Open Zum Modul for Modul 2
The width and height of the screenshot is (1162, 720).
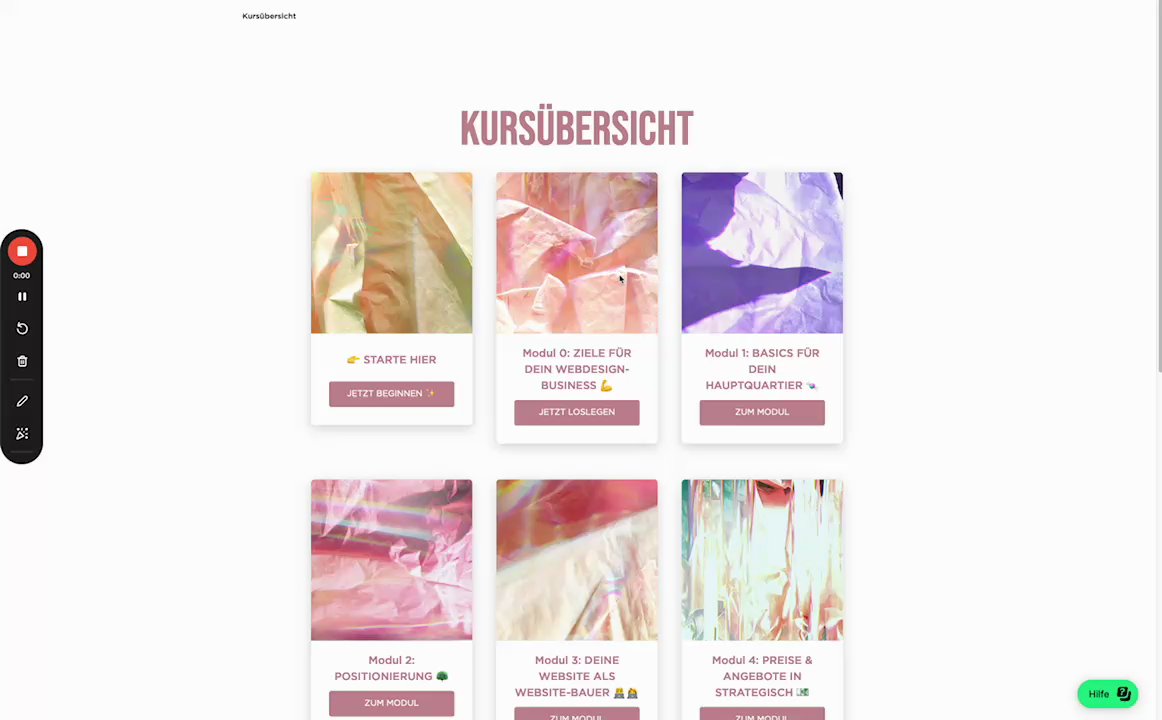click(x=391, y=703)
